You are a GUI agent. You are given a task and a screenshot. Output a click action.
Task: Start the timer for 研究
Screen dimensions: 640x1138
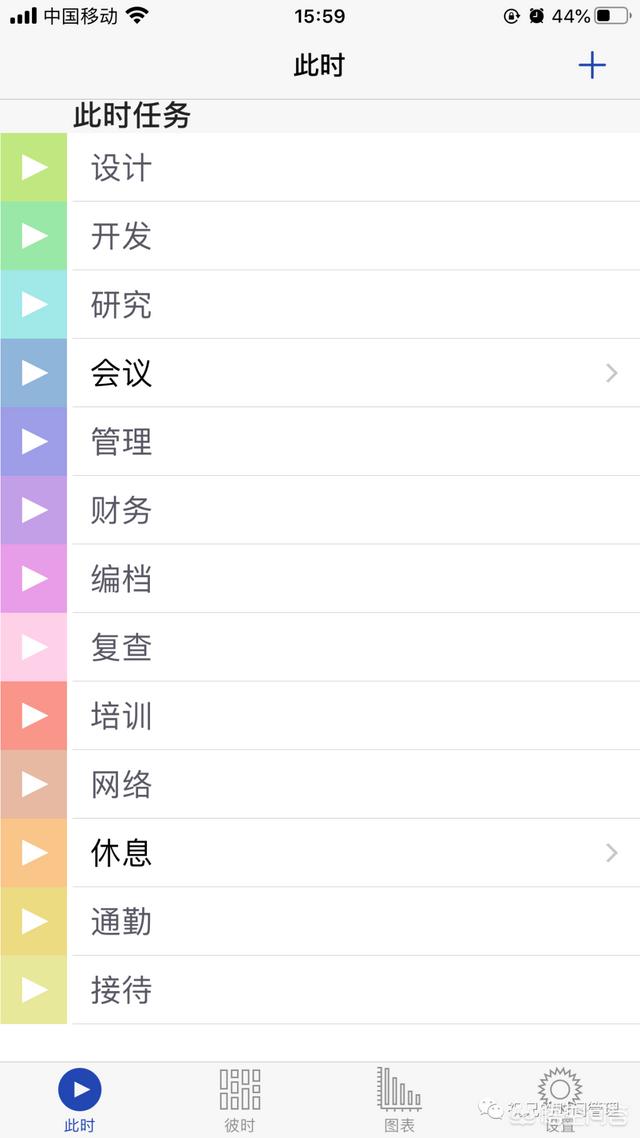point(34,304)
